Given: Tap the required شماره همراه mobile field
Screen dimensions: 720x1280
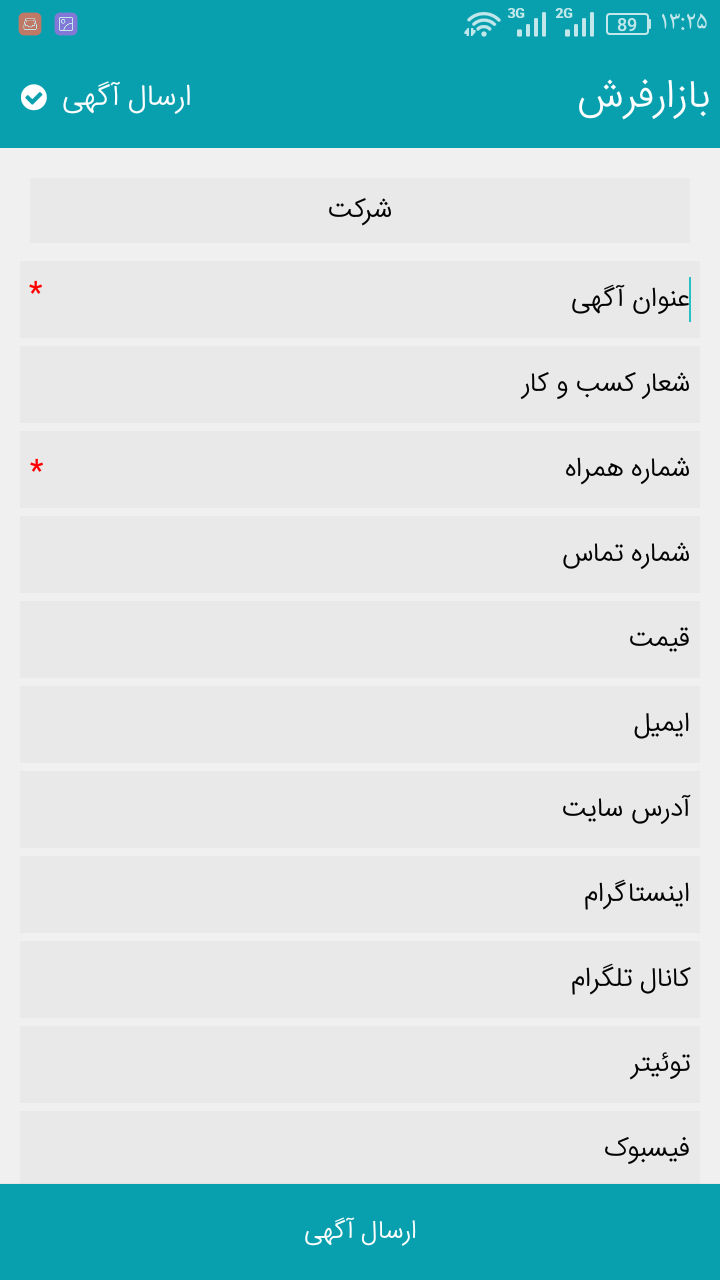Looking at the screenshot, I should (360, 469).
